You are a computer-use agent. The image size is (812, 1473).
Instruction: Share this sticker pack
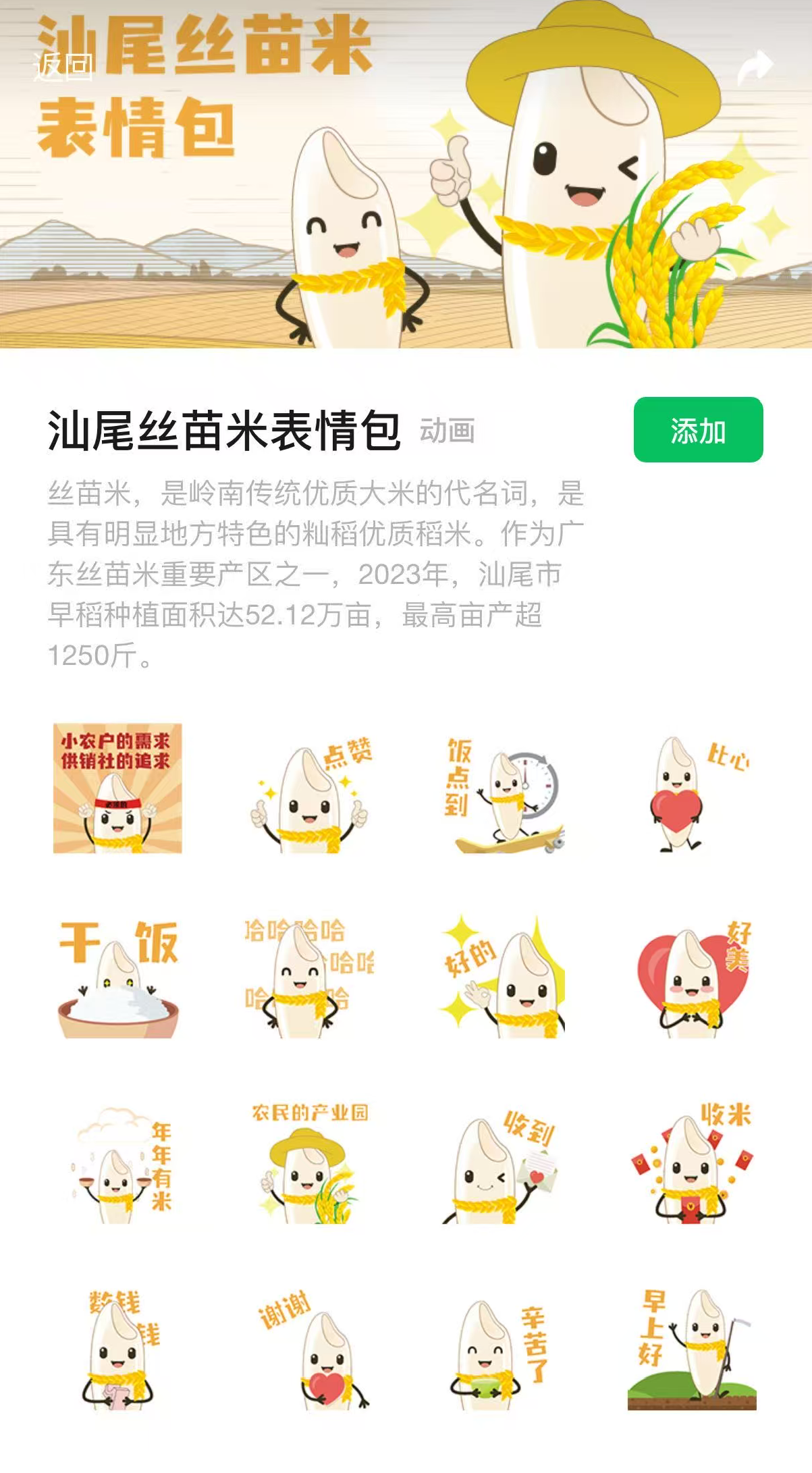[755, 68]
